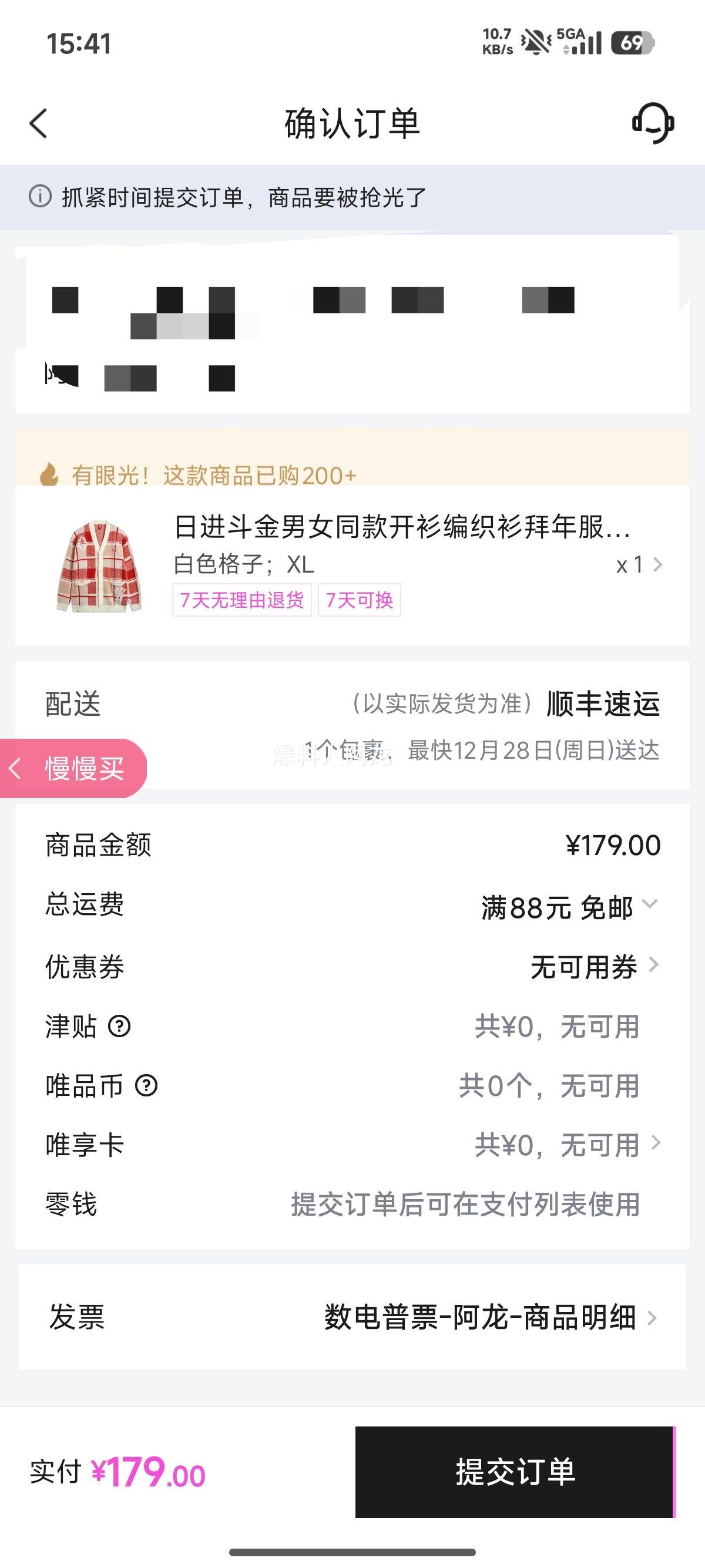Viewport: 705px width, 1568px height.
Task: Click the battery indicator in status bar
Action: pyautogui.click(x=631, y=40)
